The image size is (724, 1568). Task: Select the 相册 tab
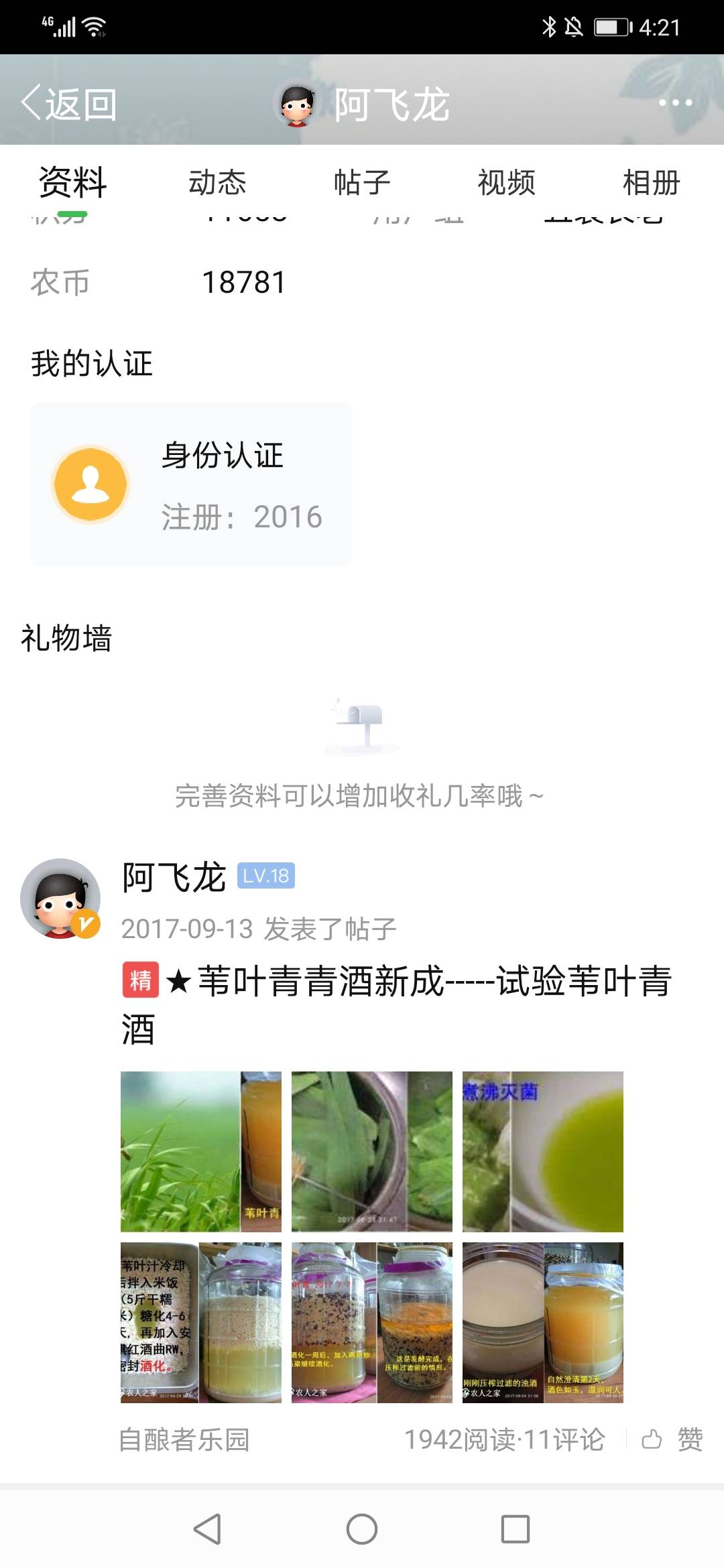click(x=652, y=182)
